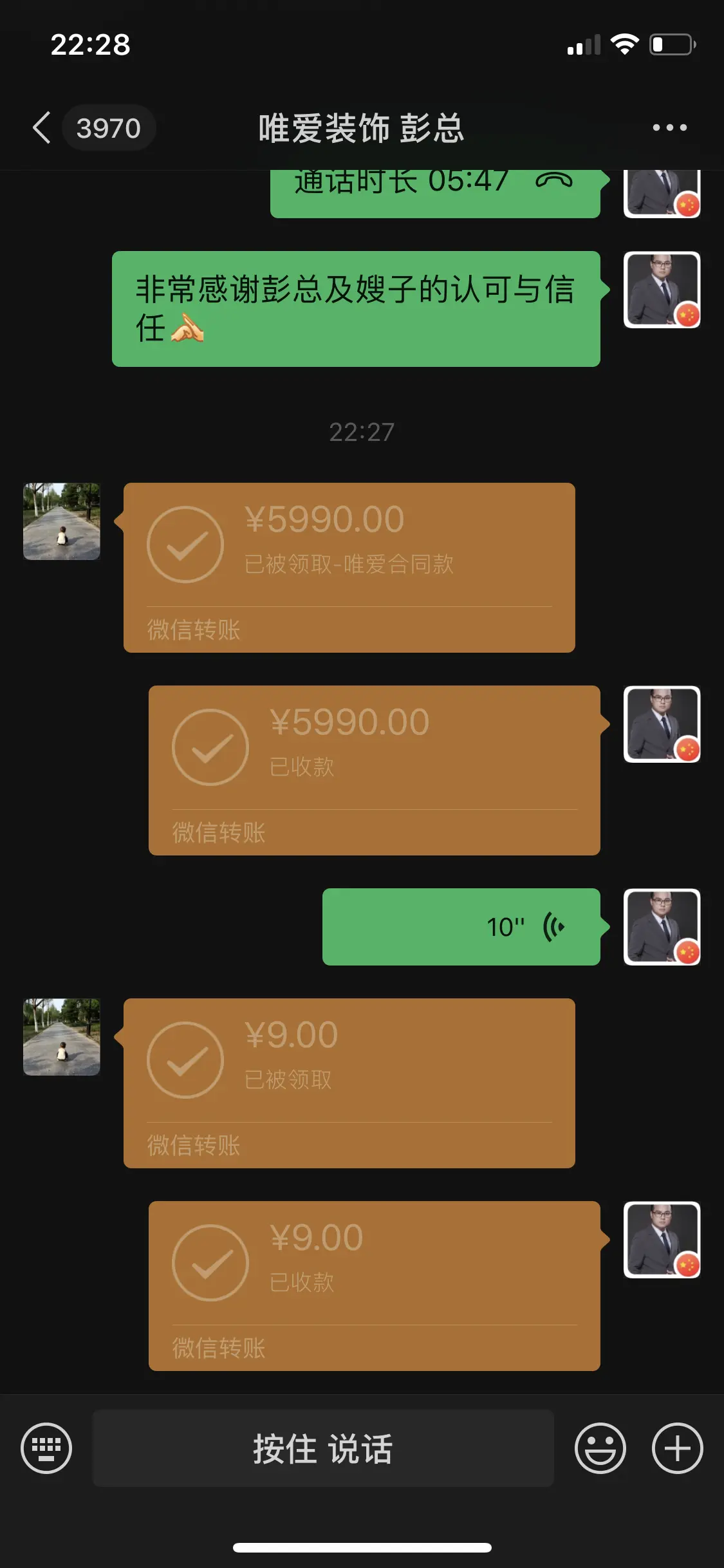The height and width of the screenshot is (1568, 724).
Task: Open the chat overflow menu
Action: pos(669,127)
